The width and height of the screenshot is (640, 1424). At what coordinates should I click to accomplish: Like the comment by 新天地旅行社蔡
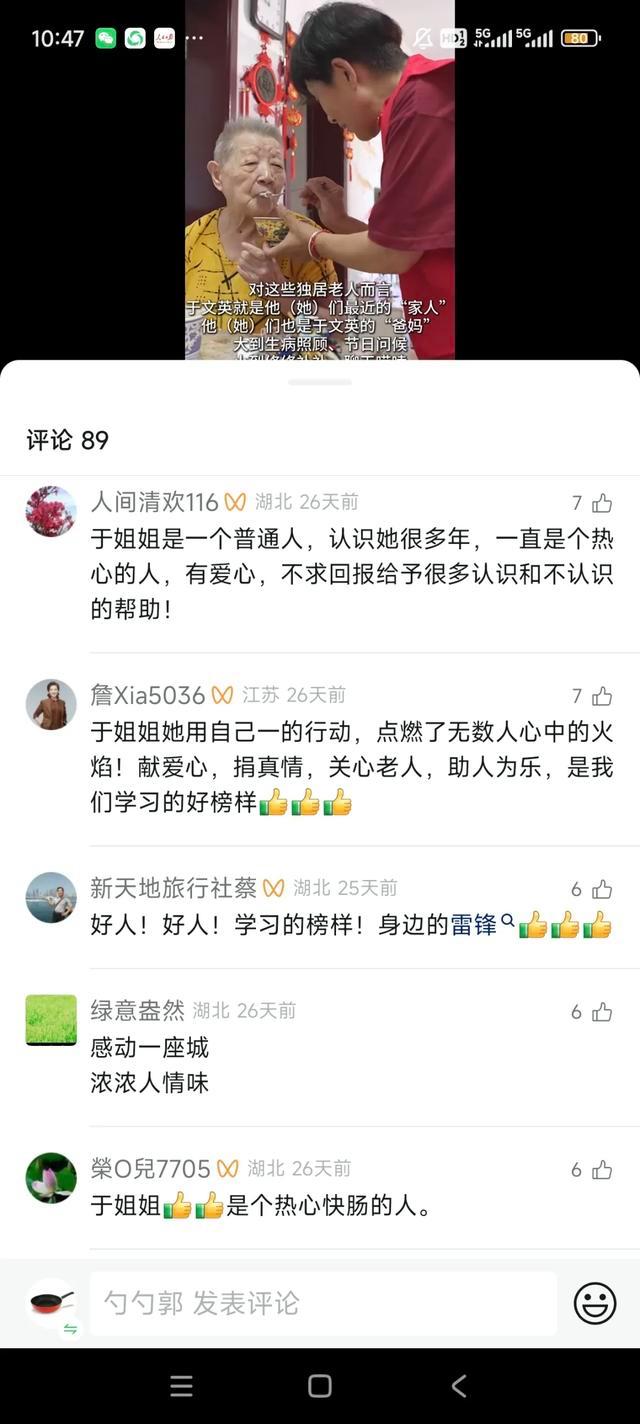pyautogui.click(x=601, y=889)
